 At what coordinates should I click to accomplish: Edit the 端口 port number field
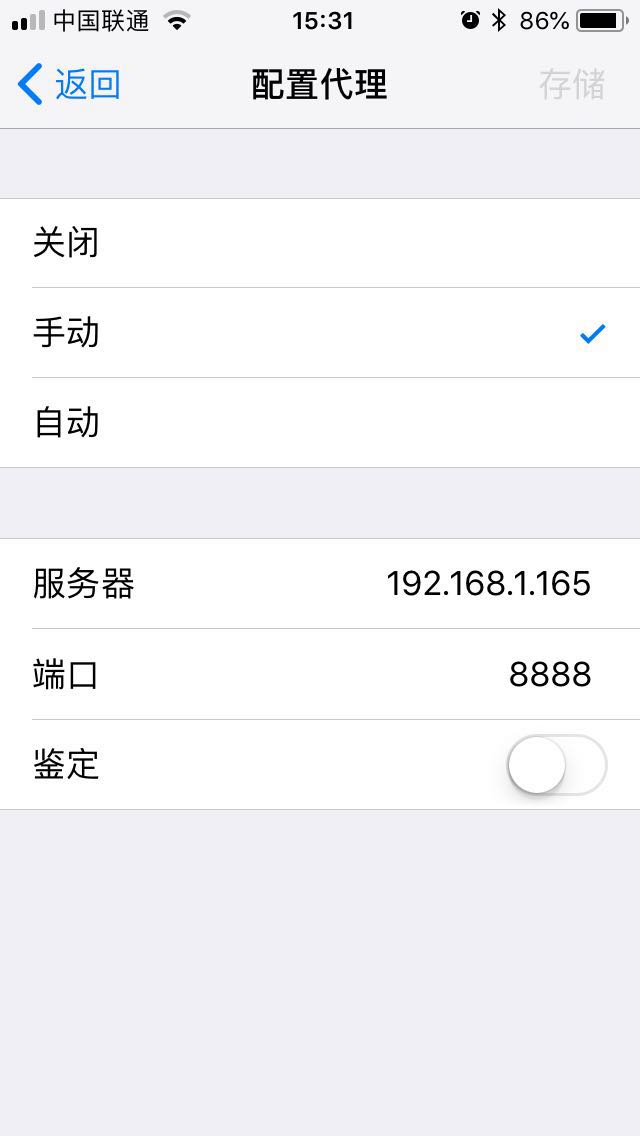pyautogui.click(x=320, y=674)
